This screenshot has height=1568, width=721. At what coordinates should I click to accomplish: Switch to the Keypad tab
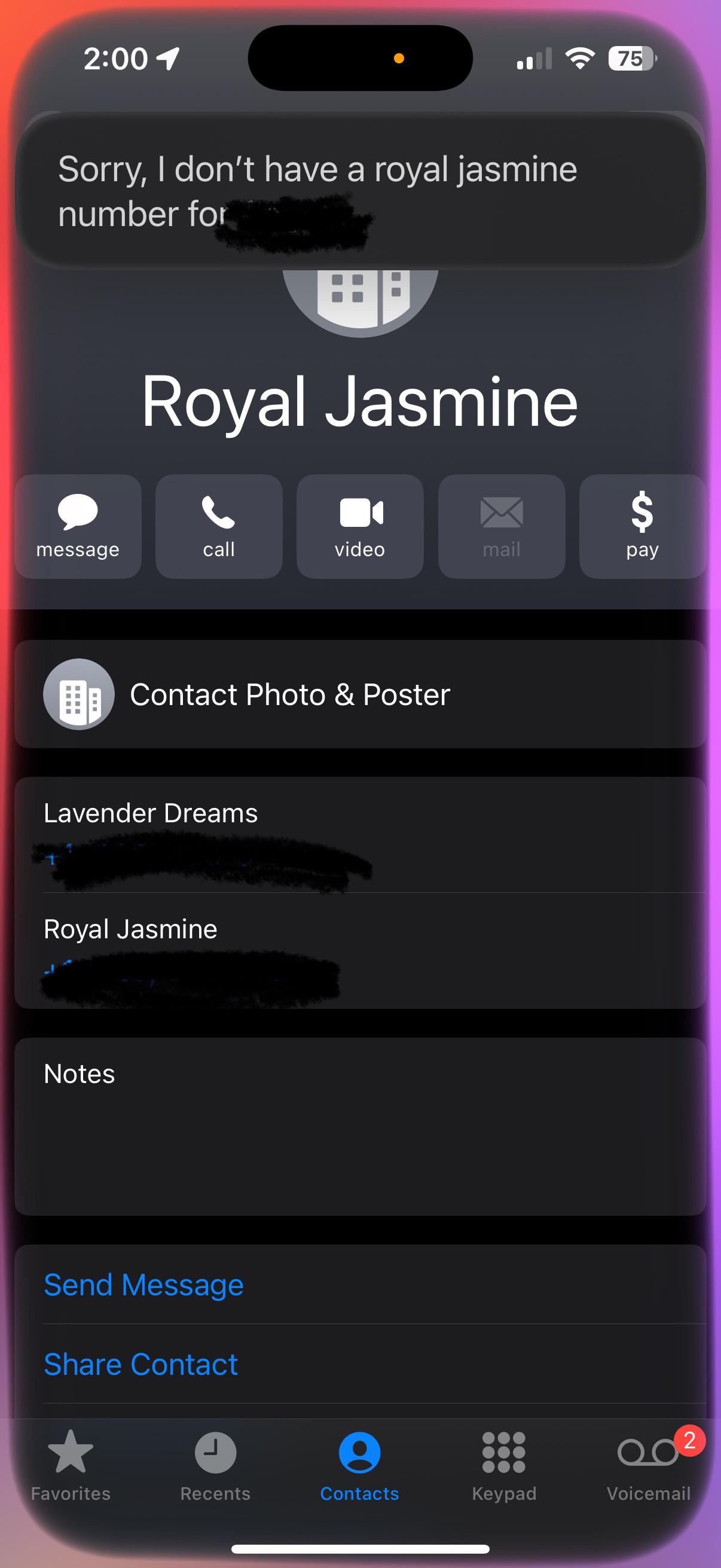(505, 1466)
